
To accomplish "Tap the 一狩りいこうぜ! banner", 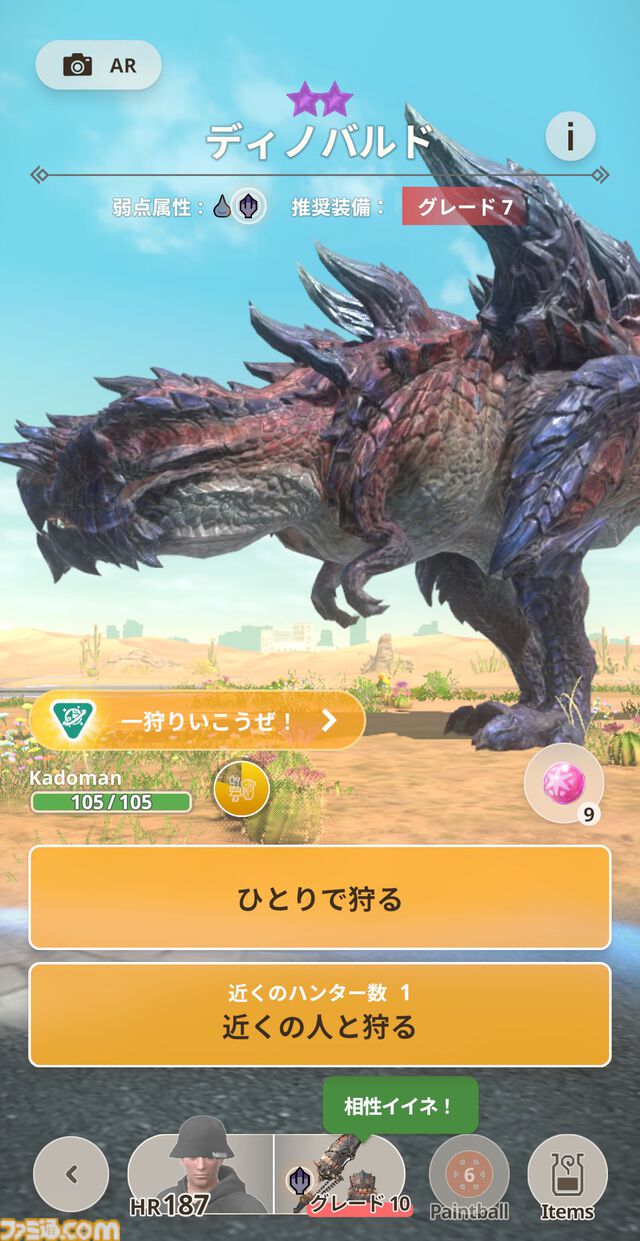I will click(x=195, y=720).
